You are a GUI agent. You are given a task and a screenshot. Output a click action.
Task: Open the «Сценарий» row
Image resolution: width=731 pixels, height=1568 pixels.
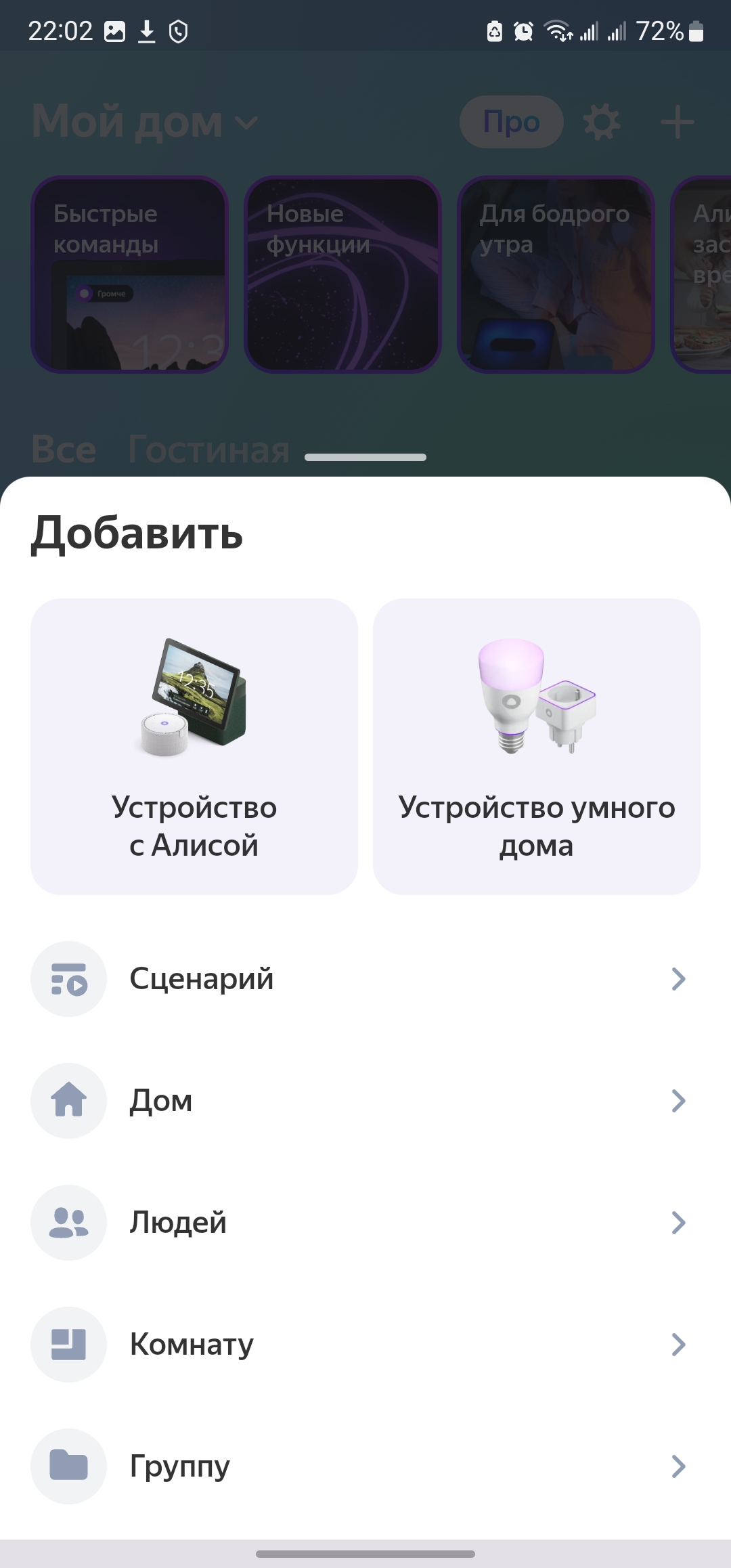click(x=365, y=979)
